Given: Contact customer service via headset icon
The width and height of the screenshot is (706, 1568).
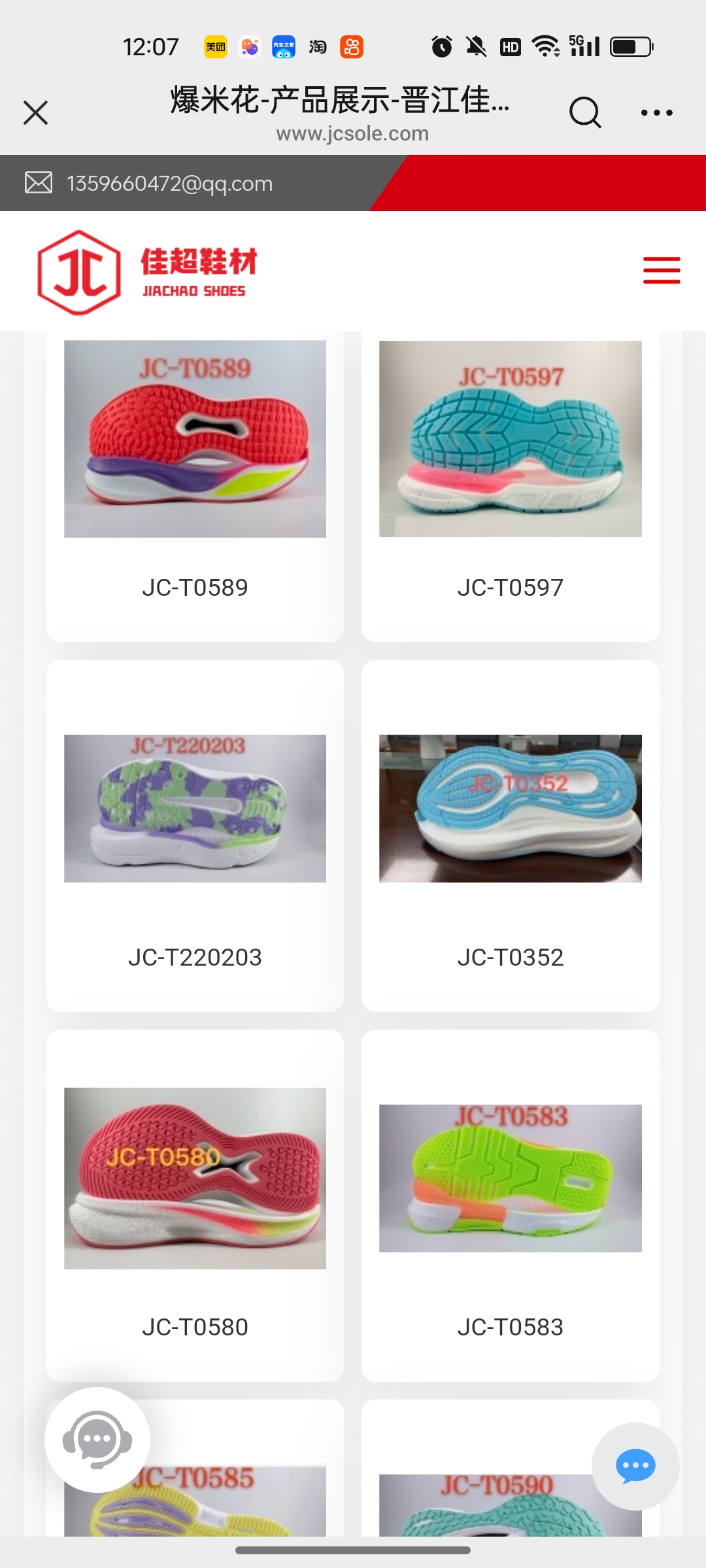Looking at the screenshot, I should (97, 1440).
